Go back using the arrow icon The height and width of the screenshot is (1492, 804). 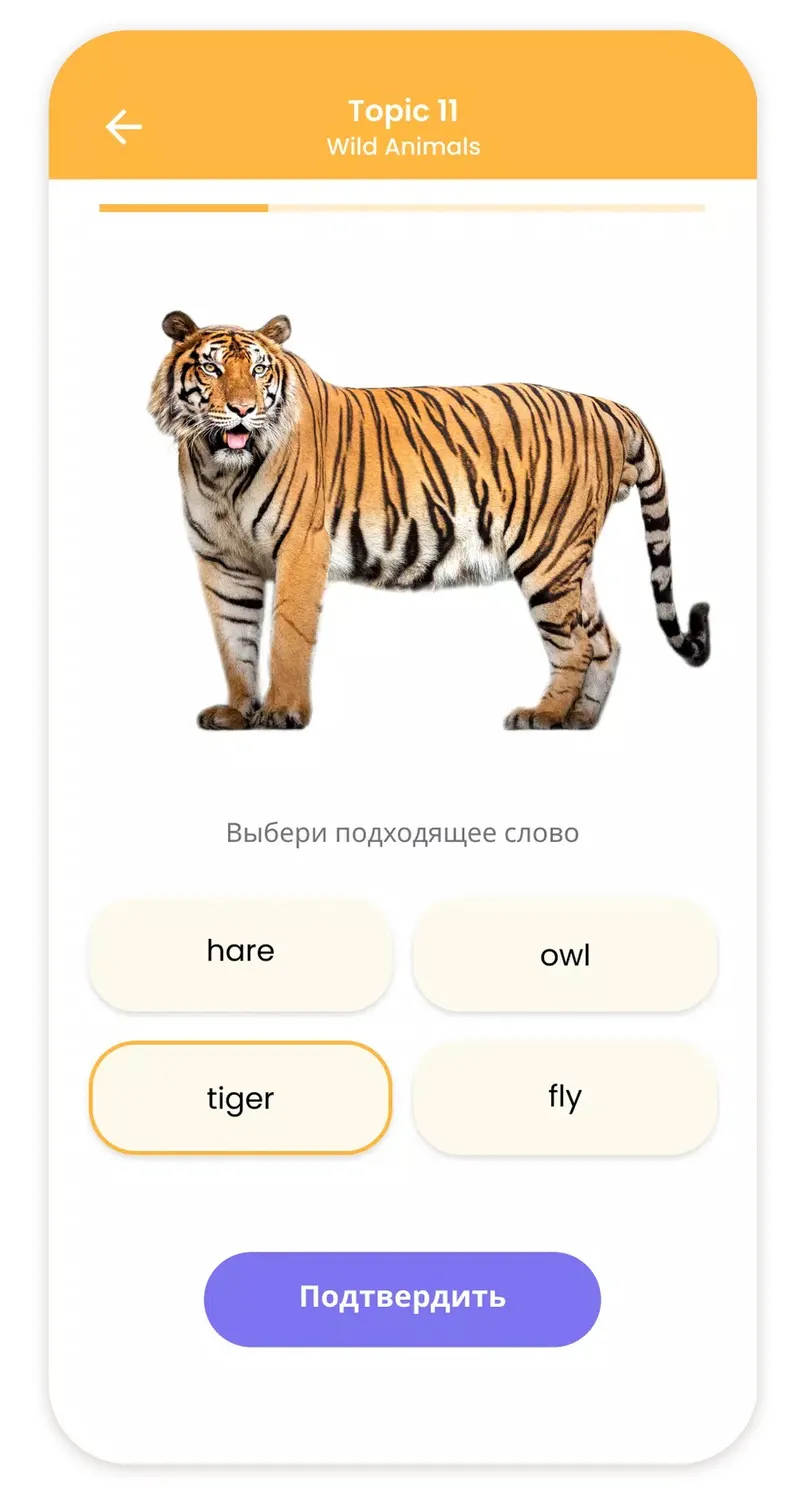click(124, 128)
